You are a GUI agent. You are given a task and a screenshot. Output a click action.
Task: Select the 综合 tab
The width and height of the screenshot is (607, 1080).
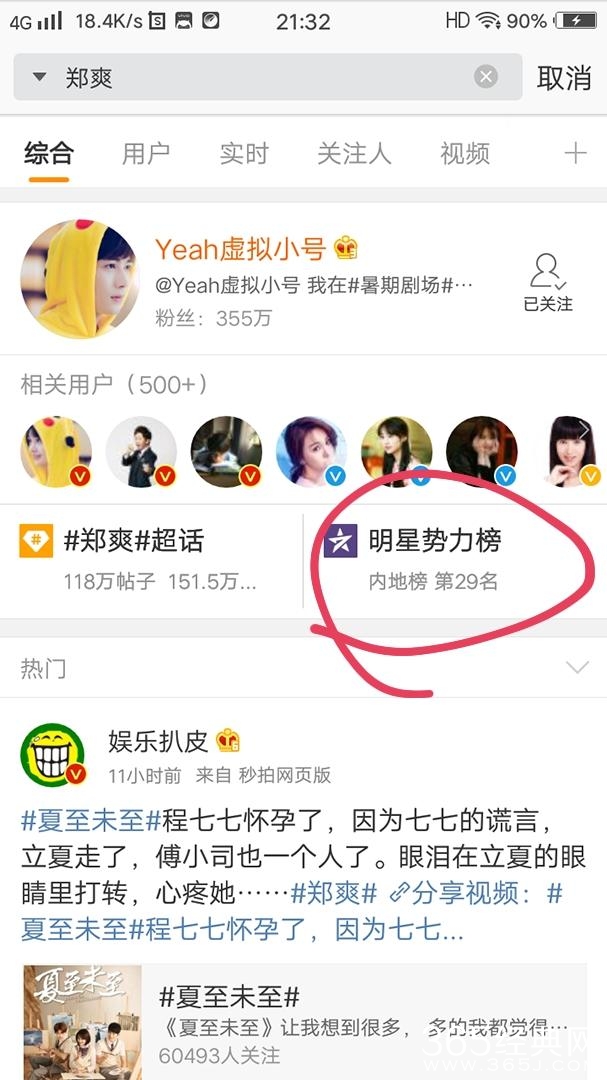click(x=49, y=153)
